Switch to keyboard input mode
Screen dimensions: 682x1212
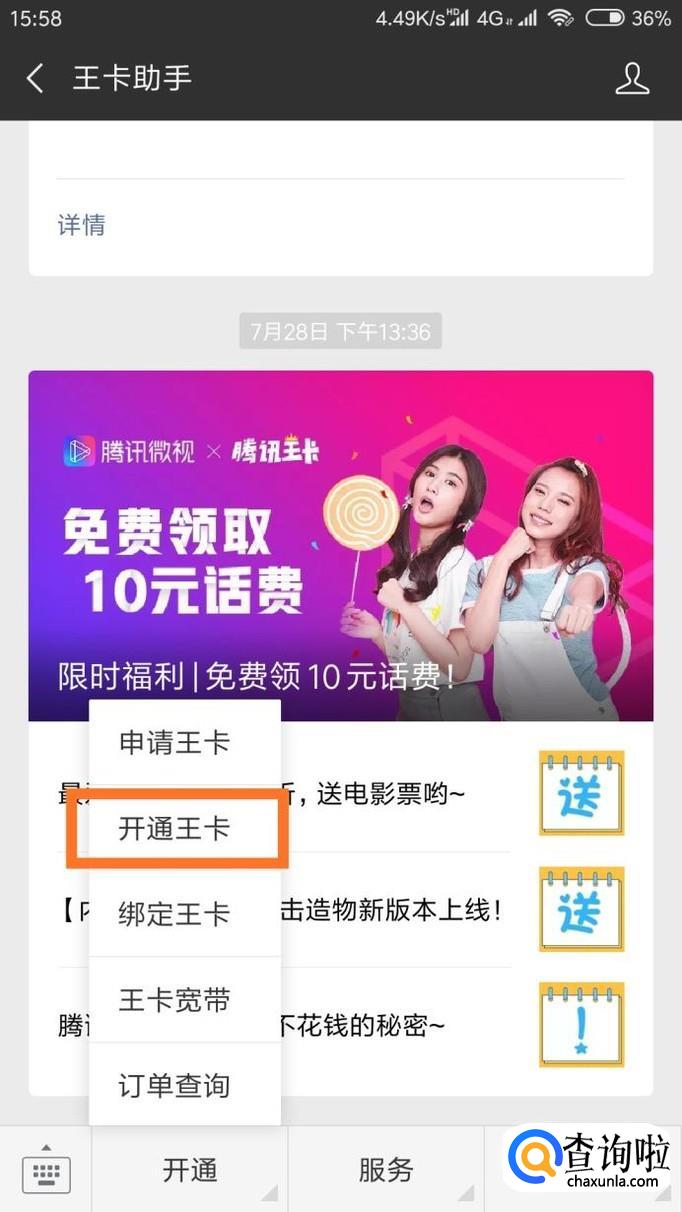46,1170
